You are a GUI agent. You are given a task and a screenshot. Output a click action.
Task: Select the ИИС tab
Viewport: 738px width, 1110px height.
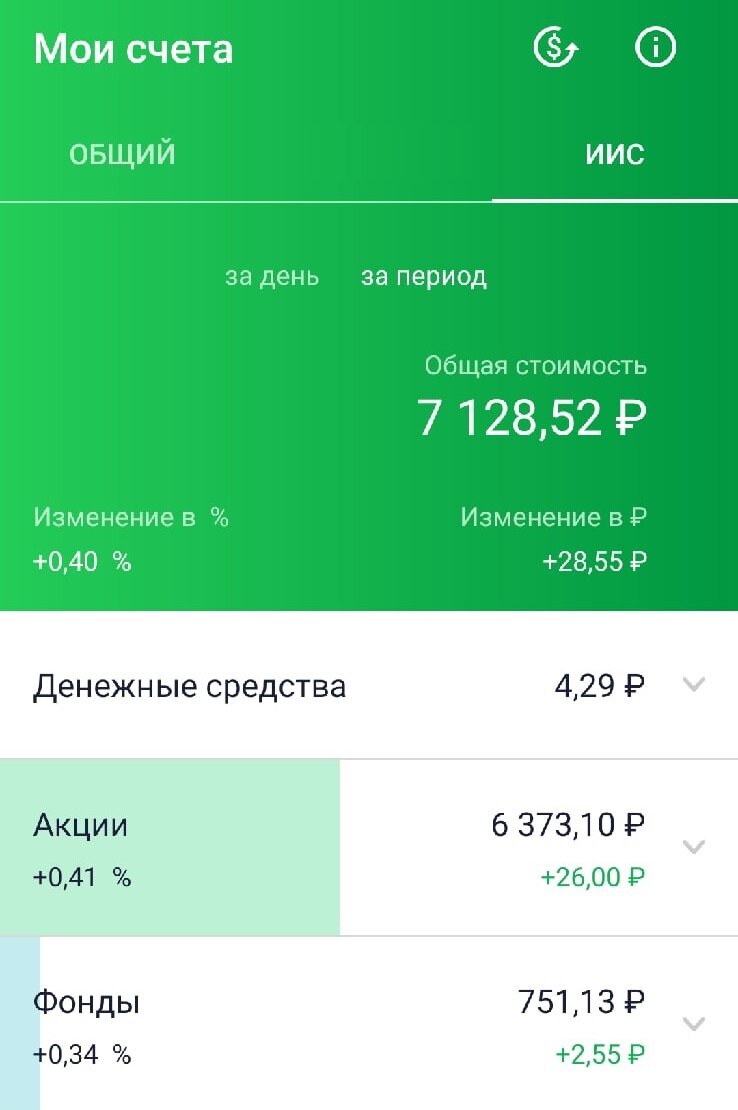(614, 155)
